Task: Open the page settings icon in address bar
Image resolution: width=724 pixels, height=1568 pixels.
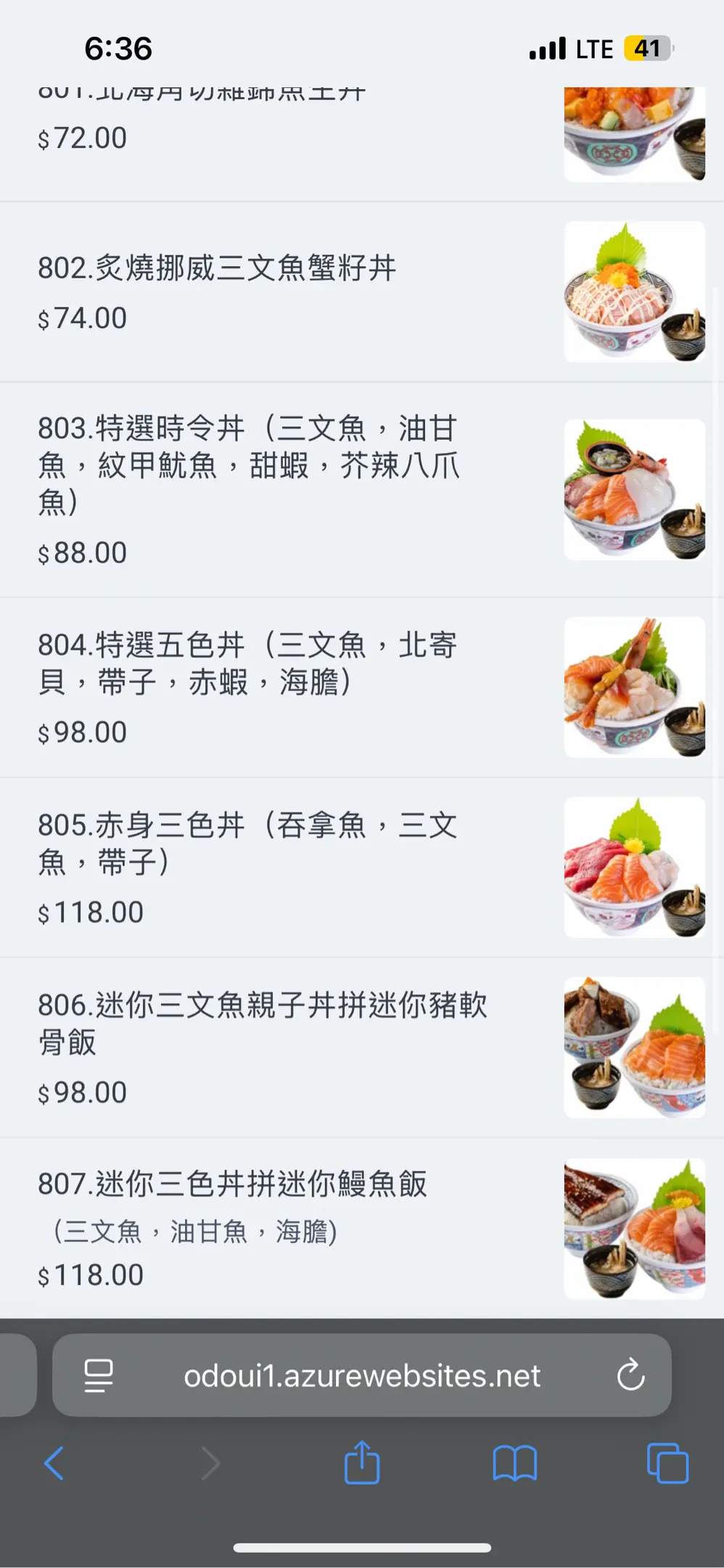Action: click(x=99, y=1376)
